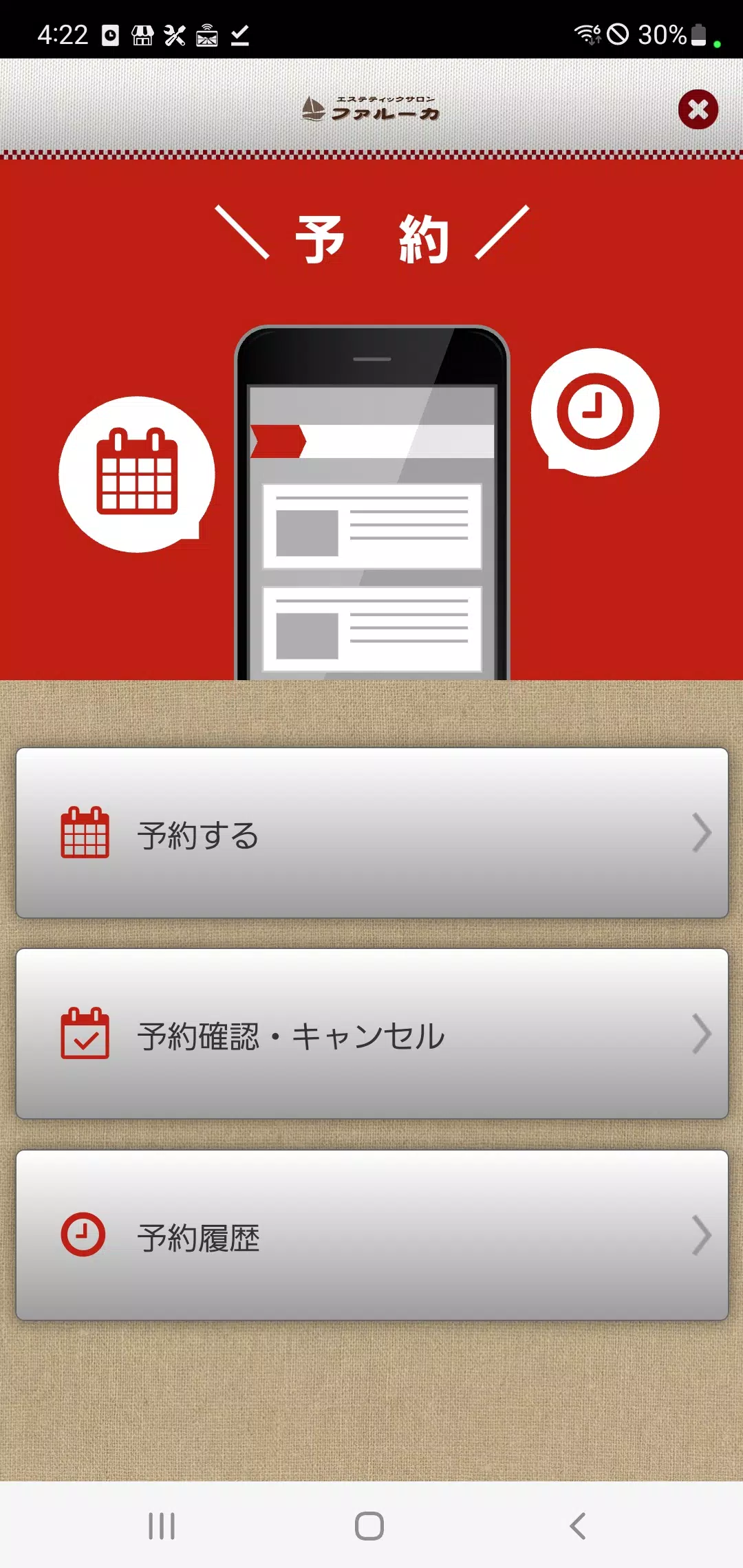The width and height of the screenshot is (743, 1568).
Task: Tap the red circular X close button
Action: pyautogui.click(x=699, y=109)
